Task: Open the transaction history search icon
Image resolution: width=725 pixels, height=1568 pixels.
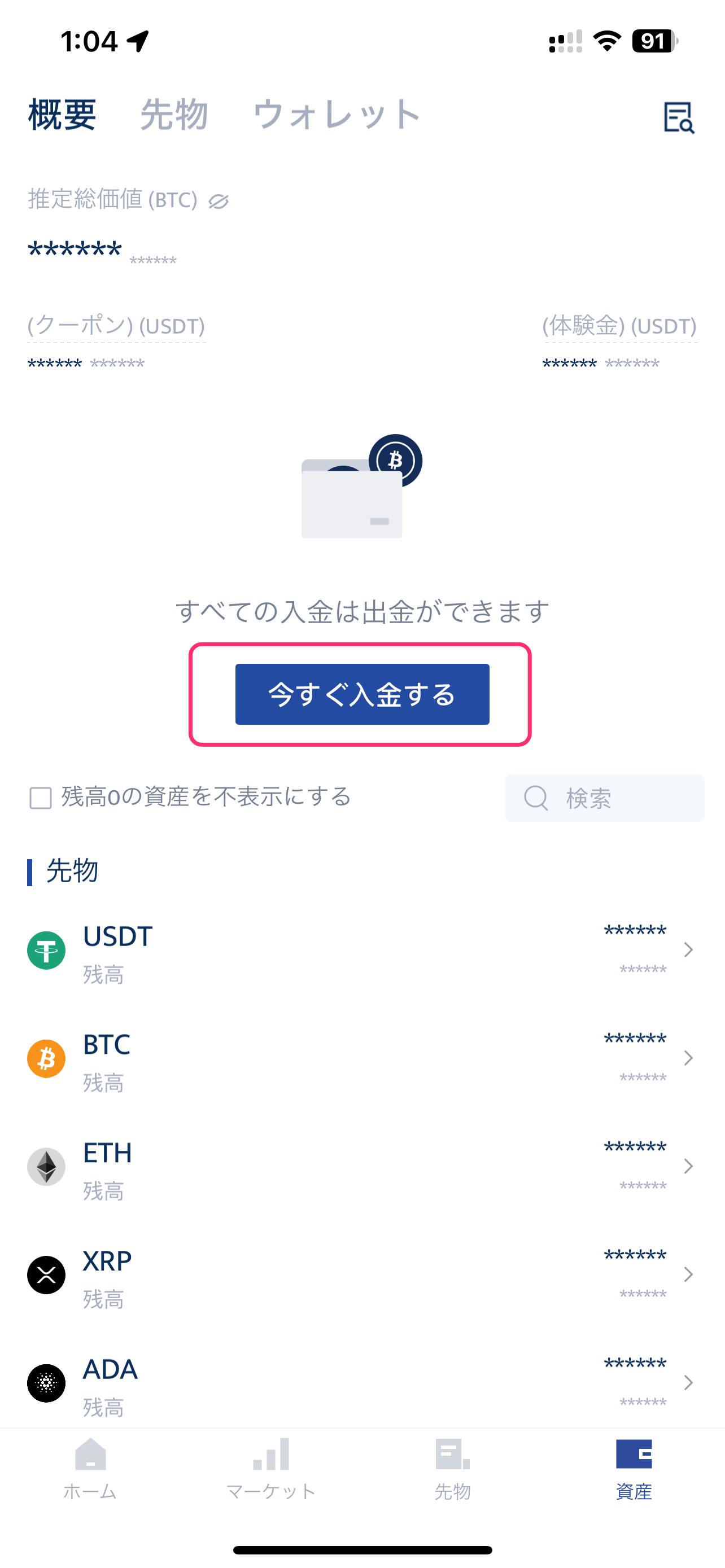Action: [x=678, y=117]
